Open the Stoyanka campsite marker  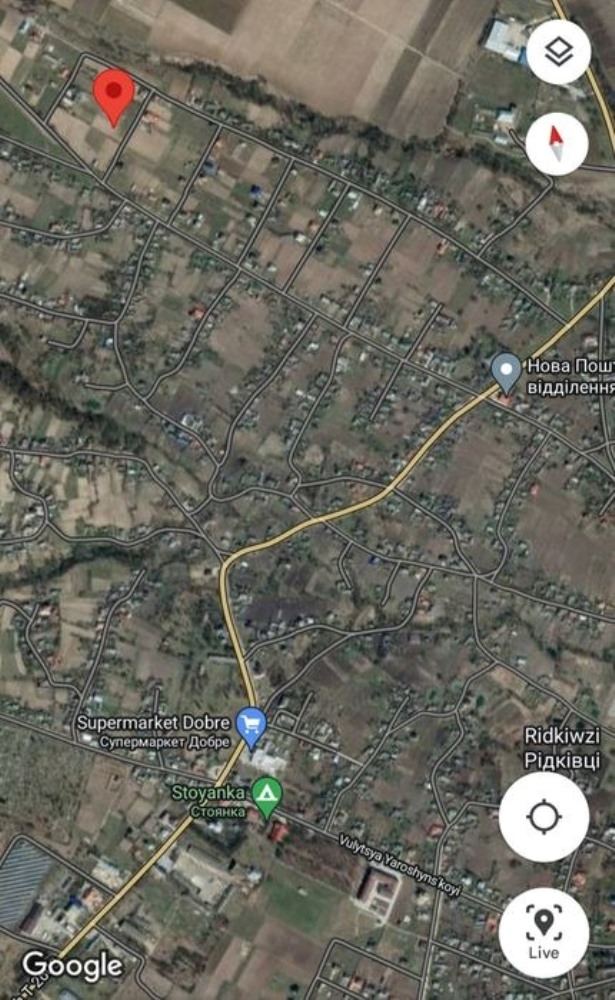coord(267,797)
